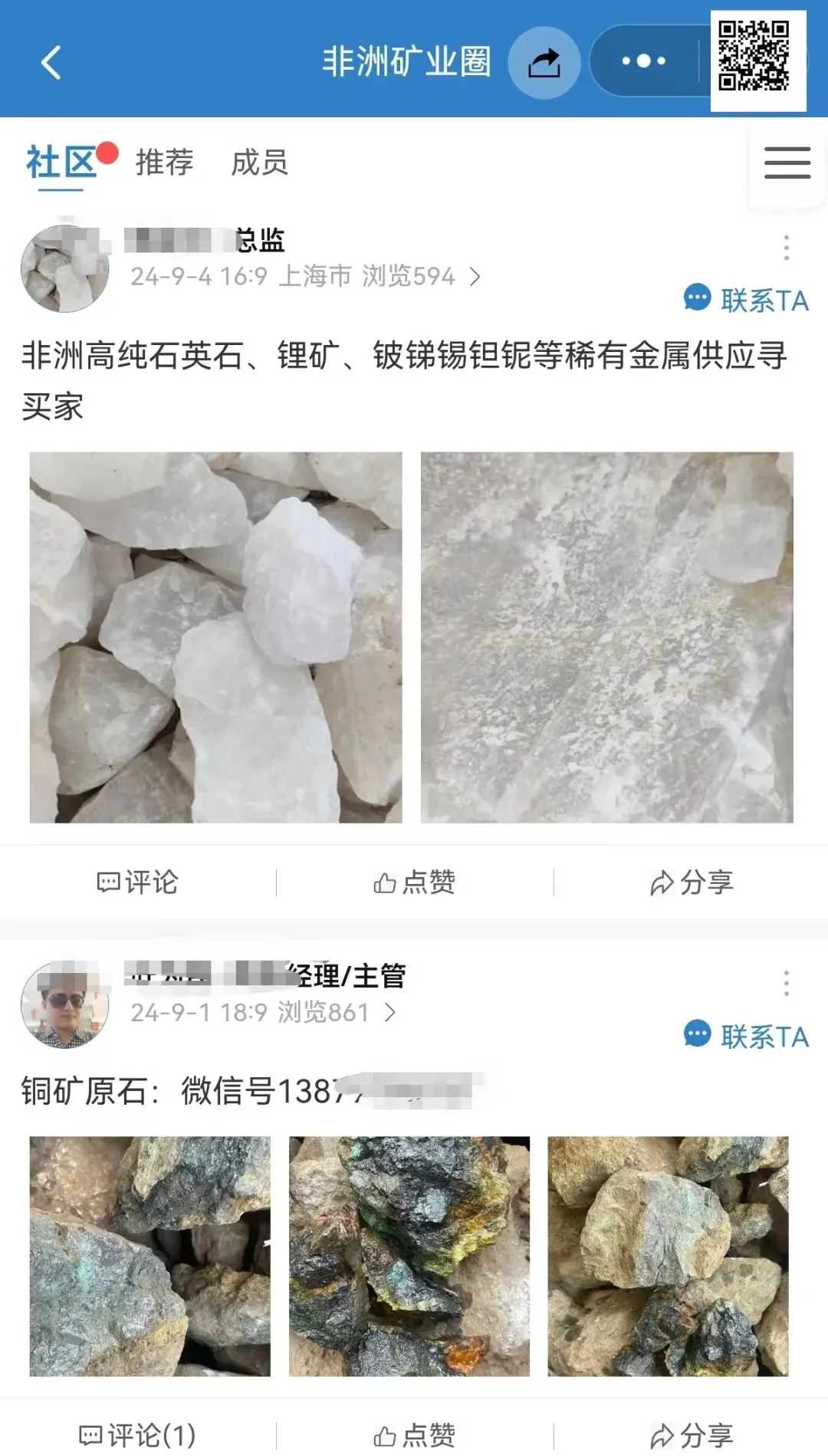Open options for the 经理/主管 post

point(786,983)
